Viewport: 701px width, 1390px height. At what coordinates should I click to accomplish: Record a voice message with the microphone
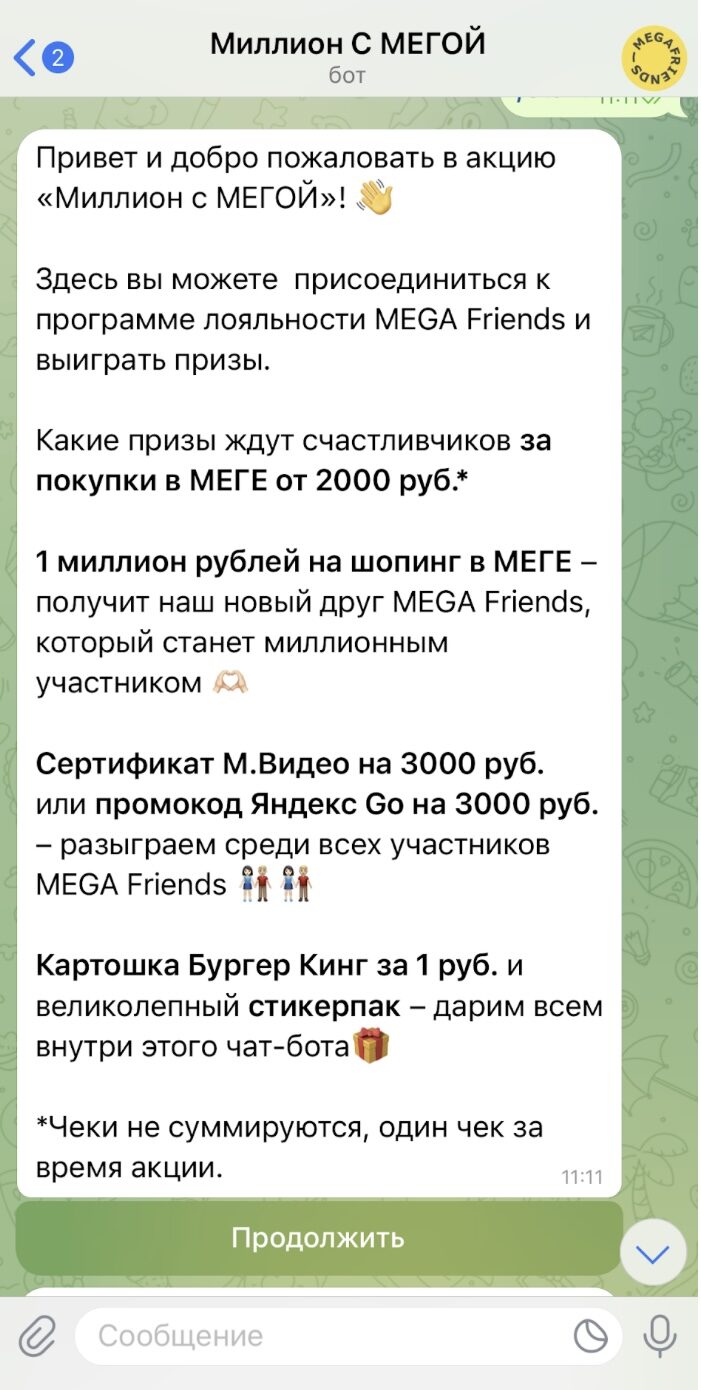coord(659,1336)
